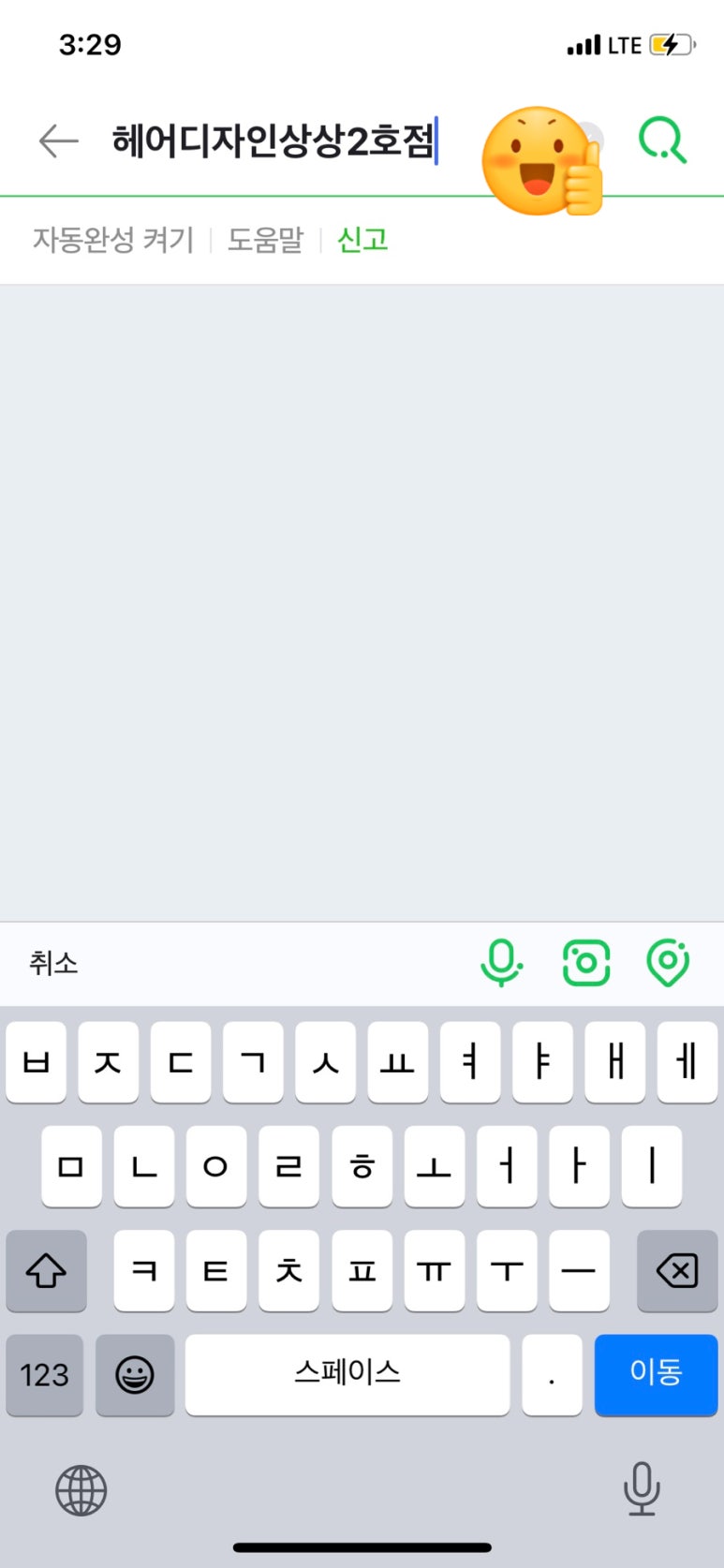Delete a character with backspace key
The height and width of the screenshot is (1568, 724).
677,1271
